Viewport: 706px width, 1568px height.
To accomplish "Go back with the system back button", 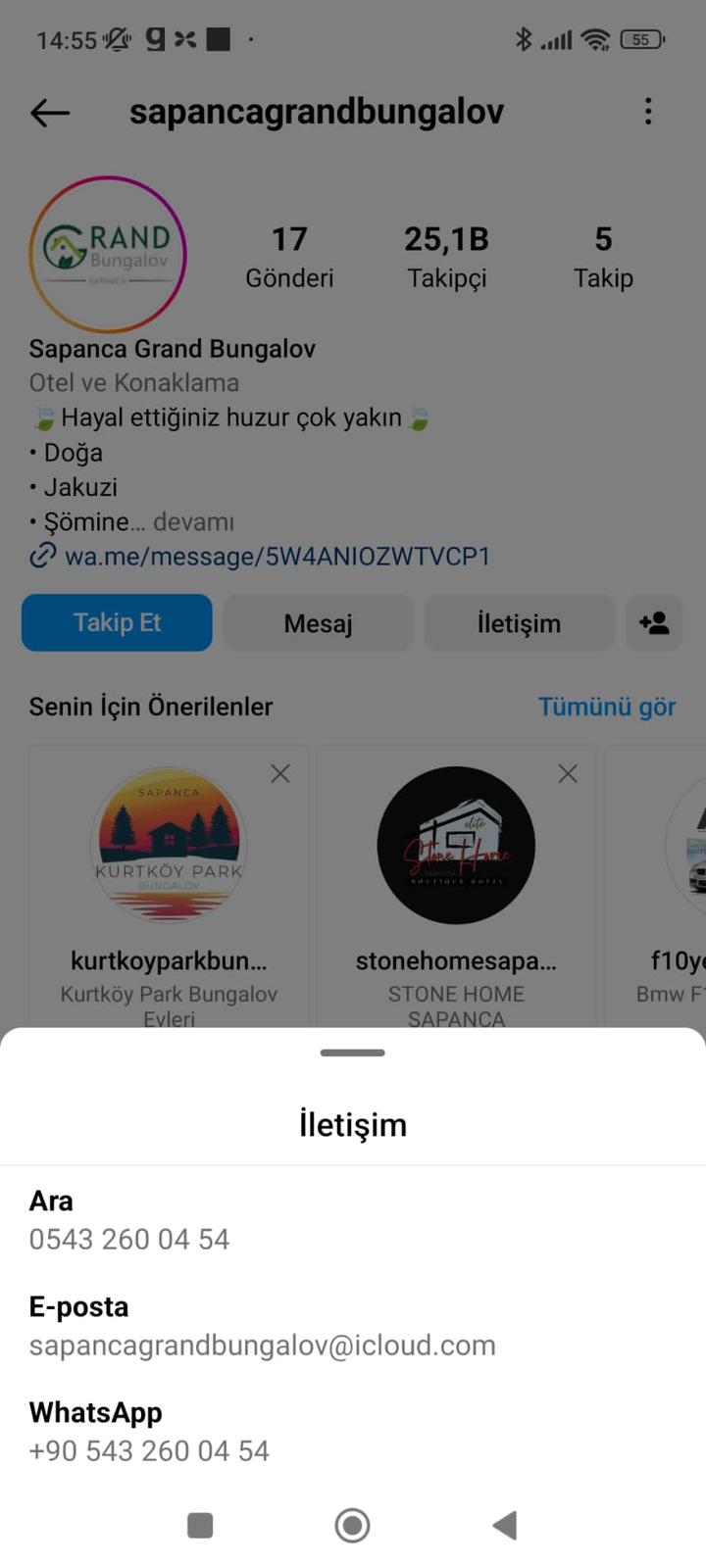I will click(x=505, y=1525).
